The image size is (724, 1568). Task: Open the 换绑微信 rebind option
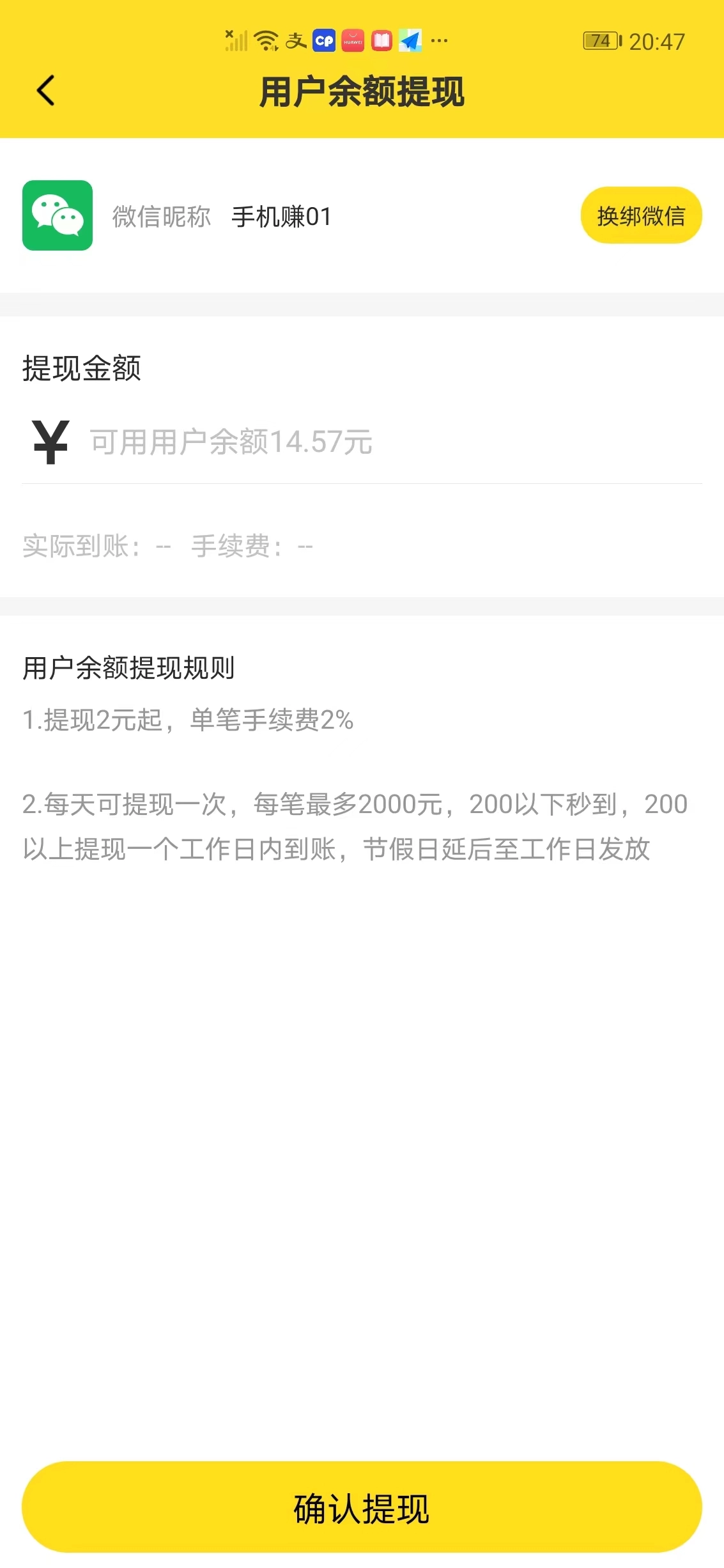pyautogui.click(x=642, y=215)
